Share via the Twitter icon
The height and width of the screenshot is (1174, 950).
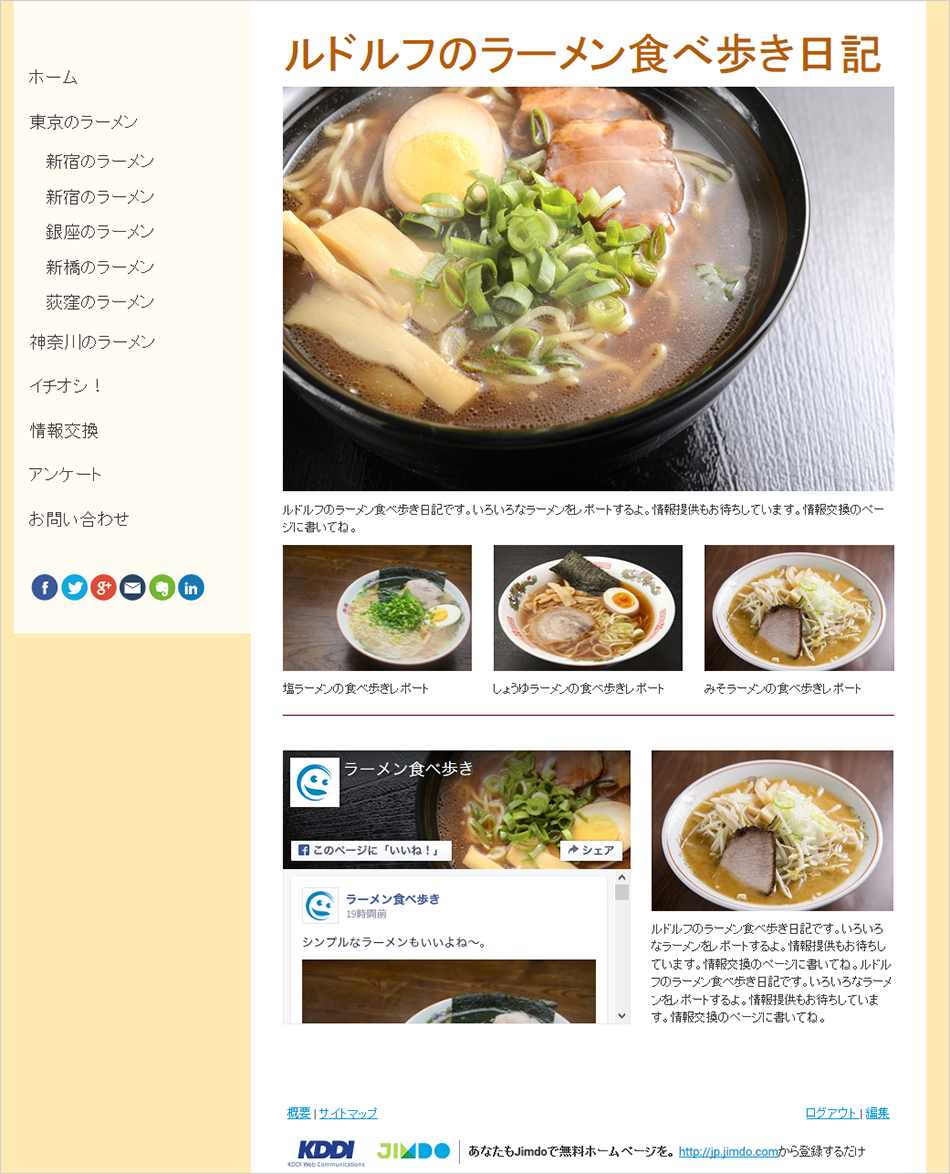(x=74, y=588)
